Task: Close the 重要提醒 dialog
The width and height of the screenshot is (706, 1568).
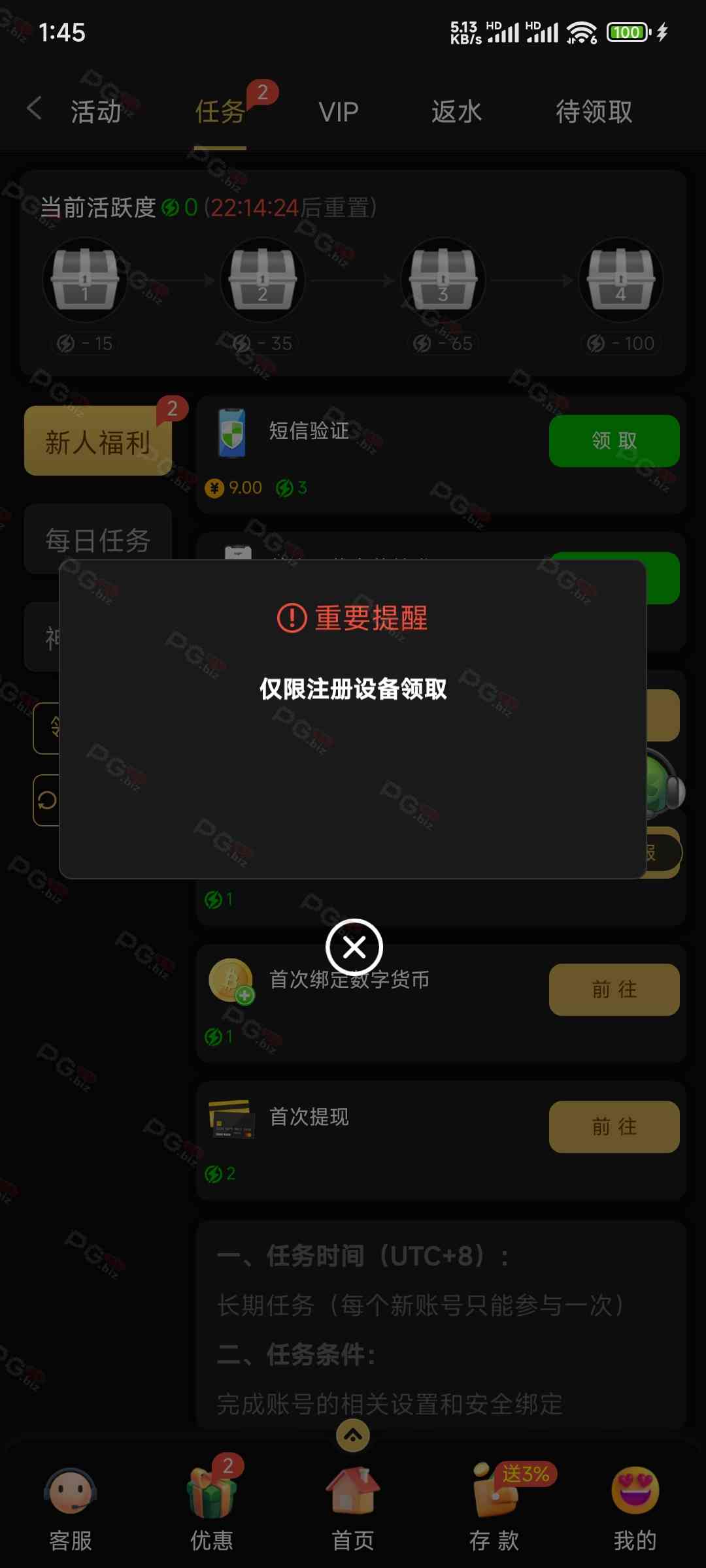Action: point(354,947)
